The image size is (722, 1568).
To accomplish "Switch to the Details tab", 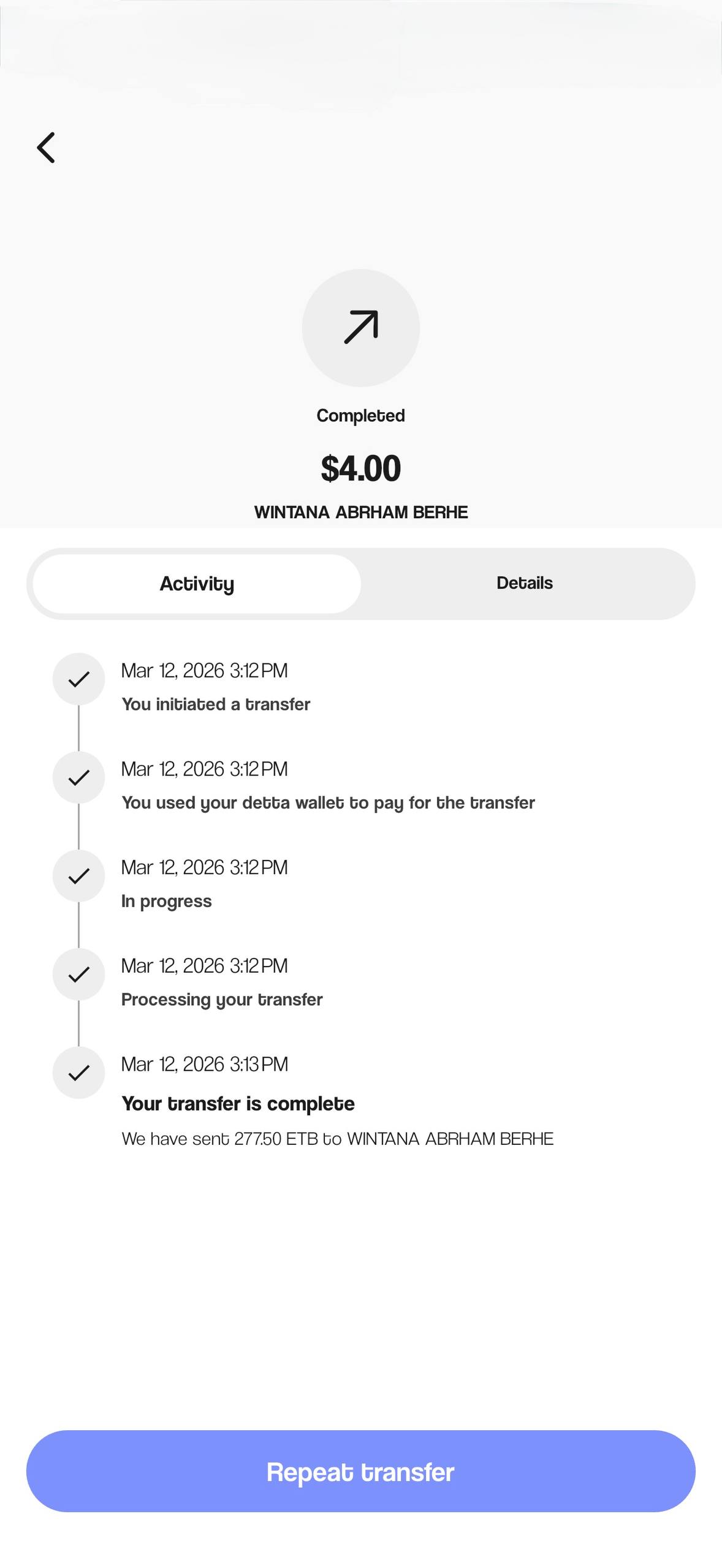I will (524, 582).
